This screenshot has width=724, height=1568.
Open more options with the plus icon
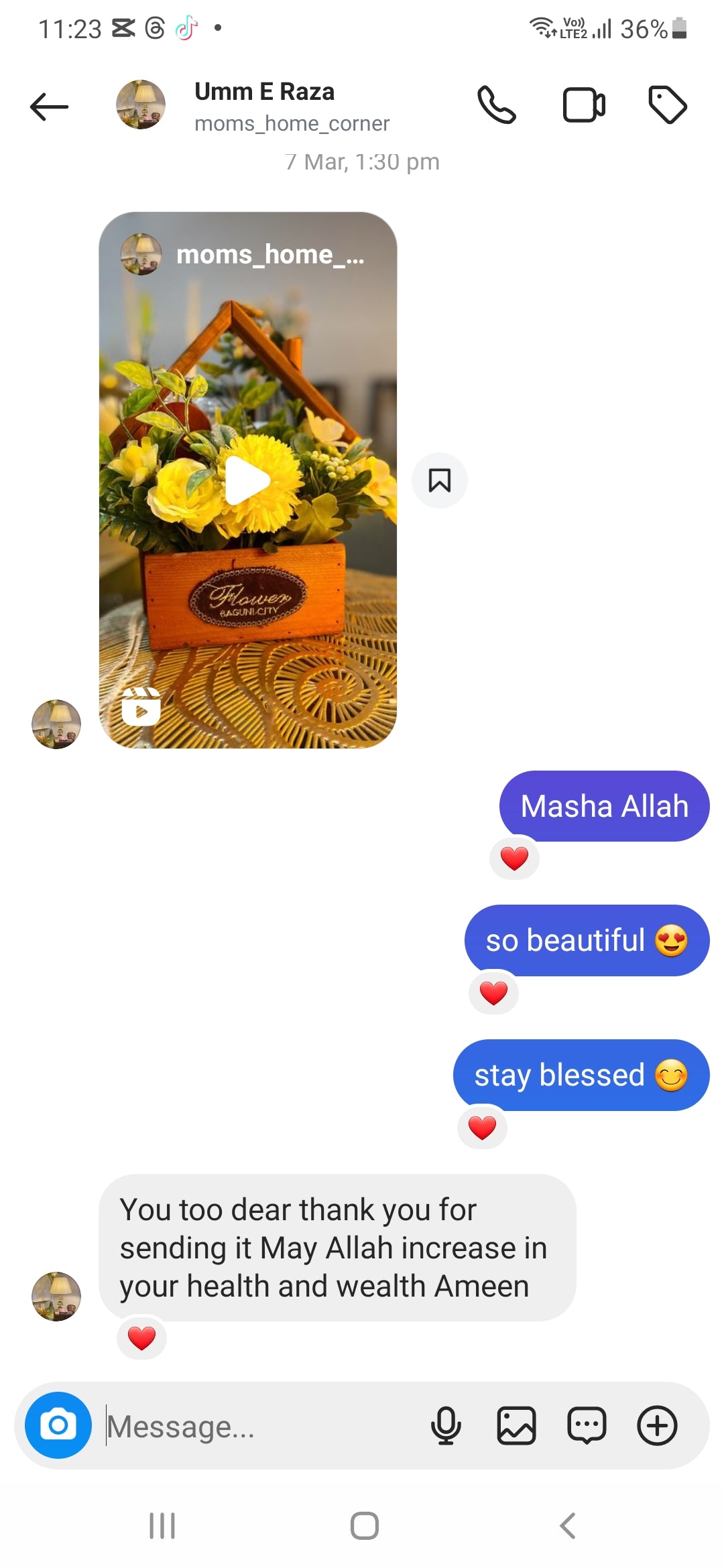tap(657, 1425)
